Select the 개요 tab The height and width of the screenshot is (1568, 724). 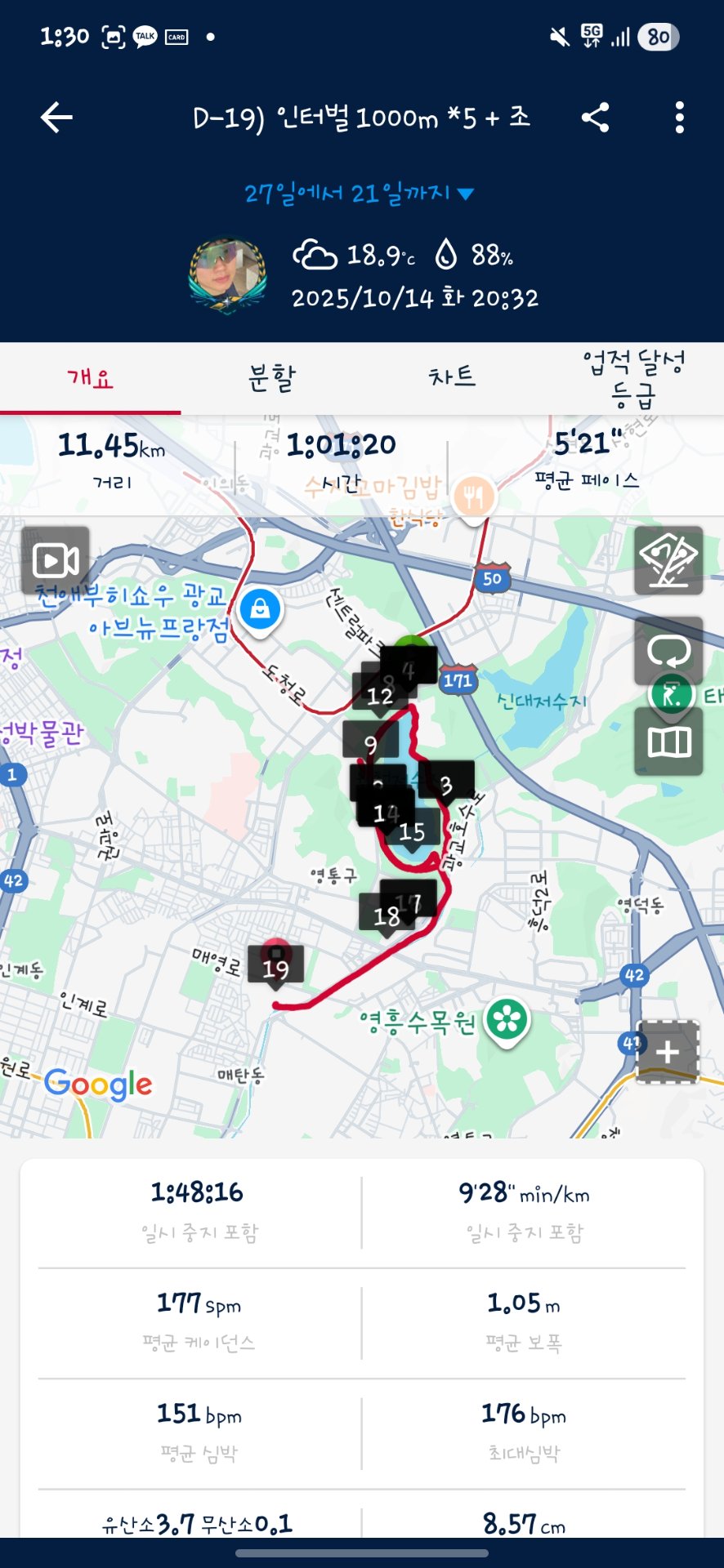pos(90,378)
